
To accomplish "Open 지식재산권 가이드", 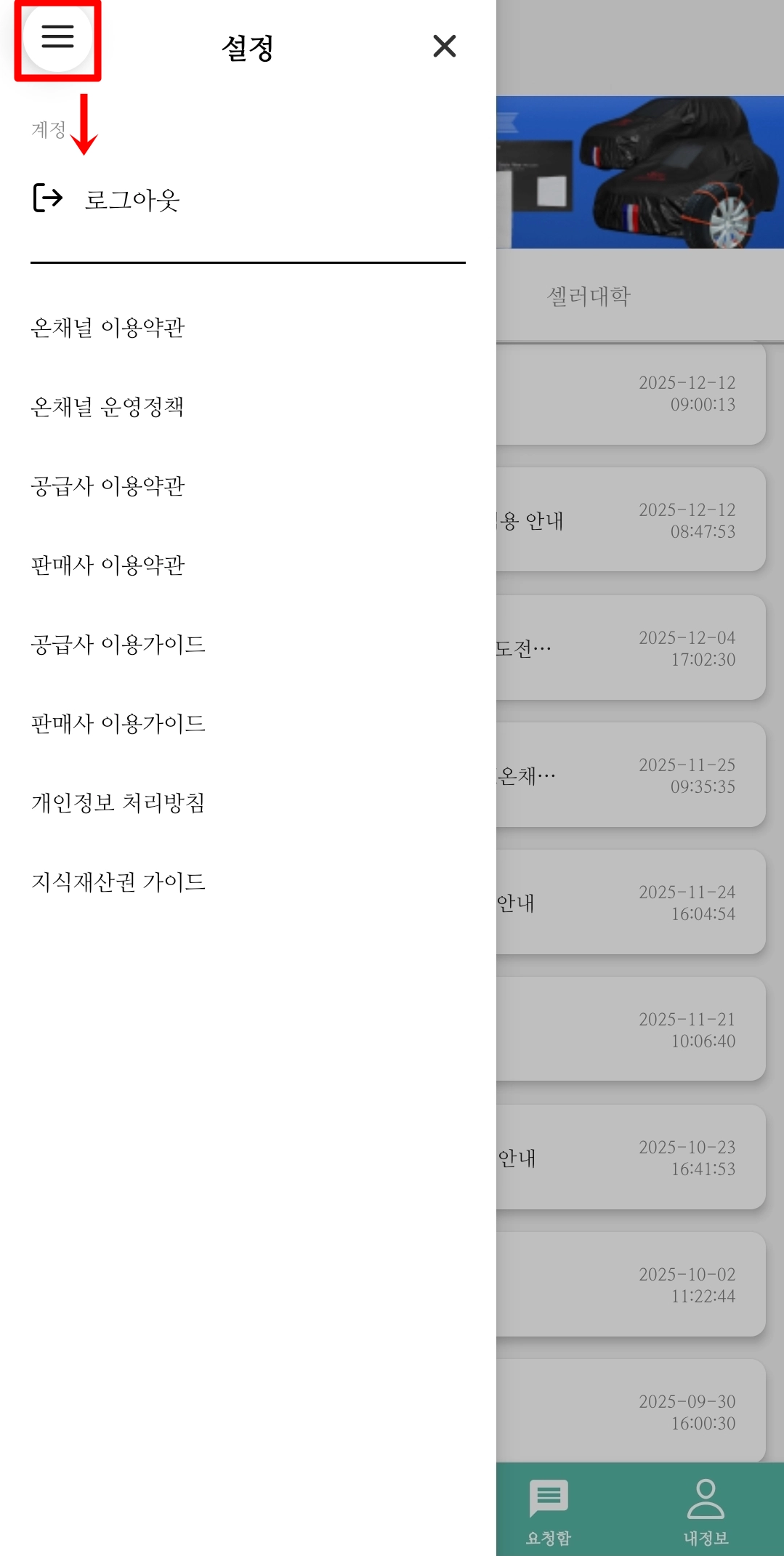I will (118, 882).
